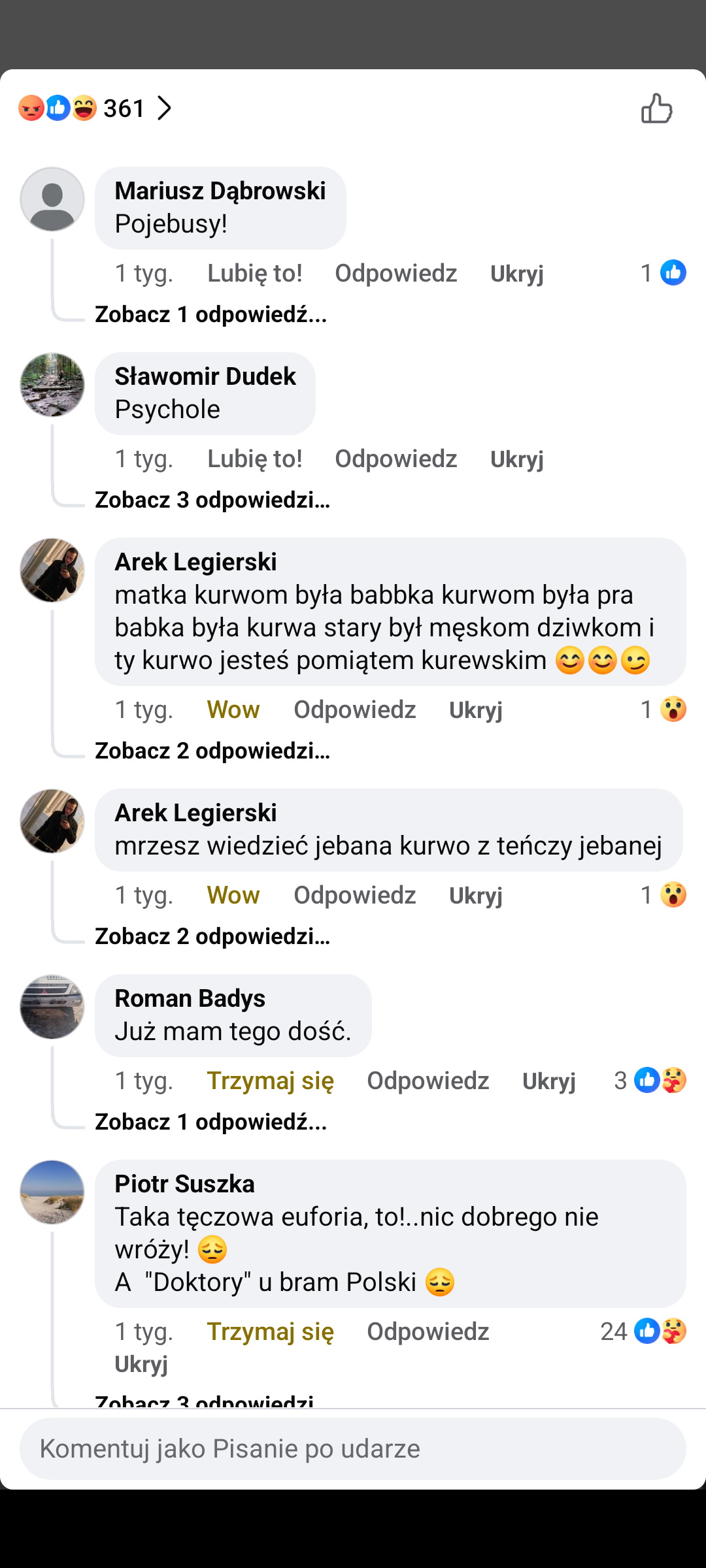Image resolution: width=706 pixels, height=1568 pixels.
Task: Like Mariusz Dąbrowski's comment with Lubię to!
Action: tap(254, 273)
